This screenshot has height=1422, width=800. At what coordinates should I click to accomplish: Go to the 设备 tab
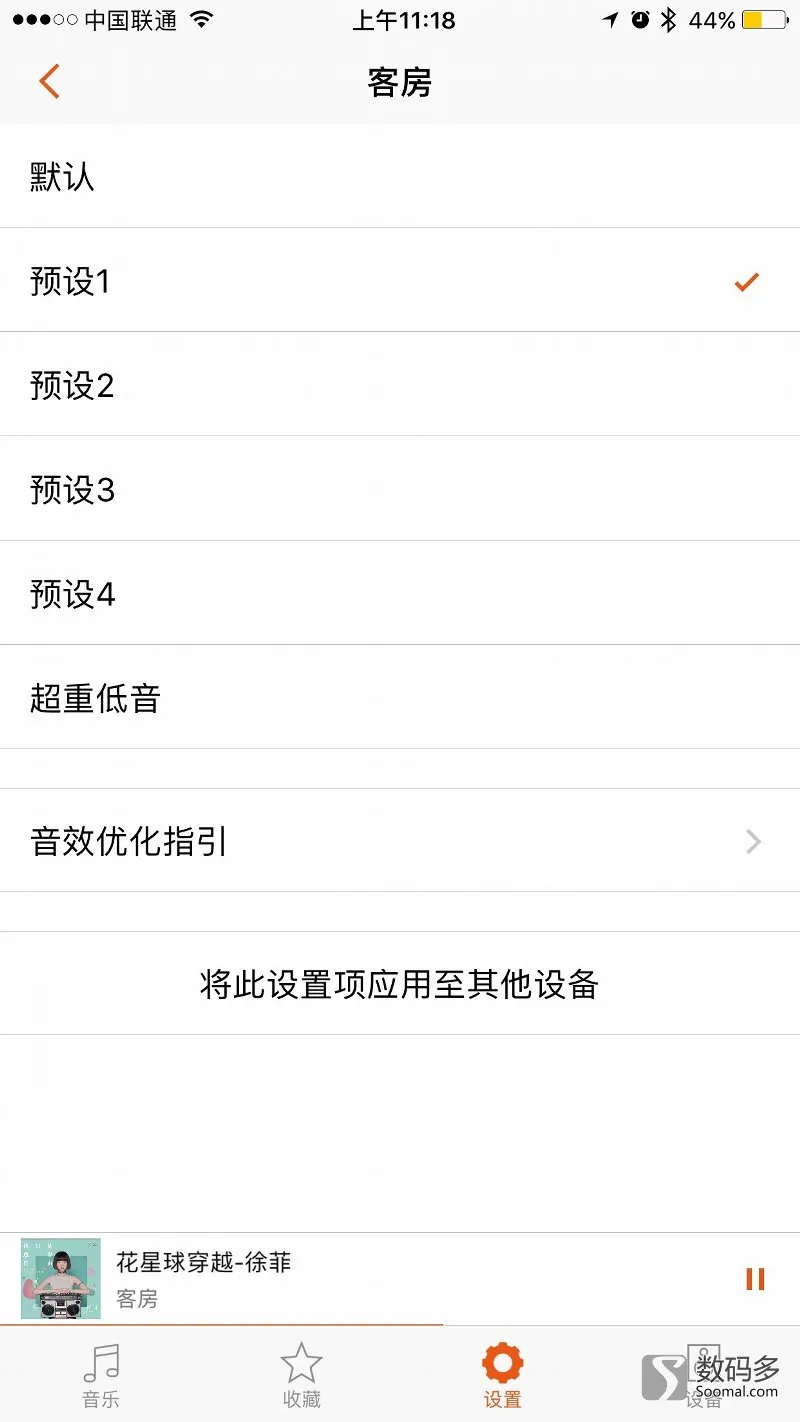(x=703, y=1377)
